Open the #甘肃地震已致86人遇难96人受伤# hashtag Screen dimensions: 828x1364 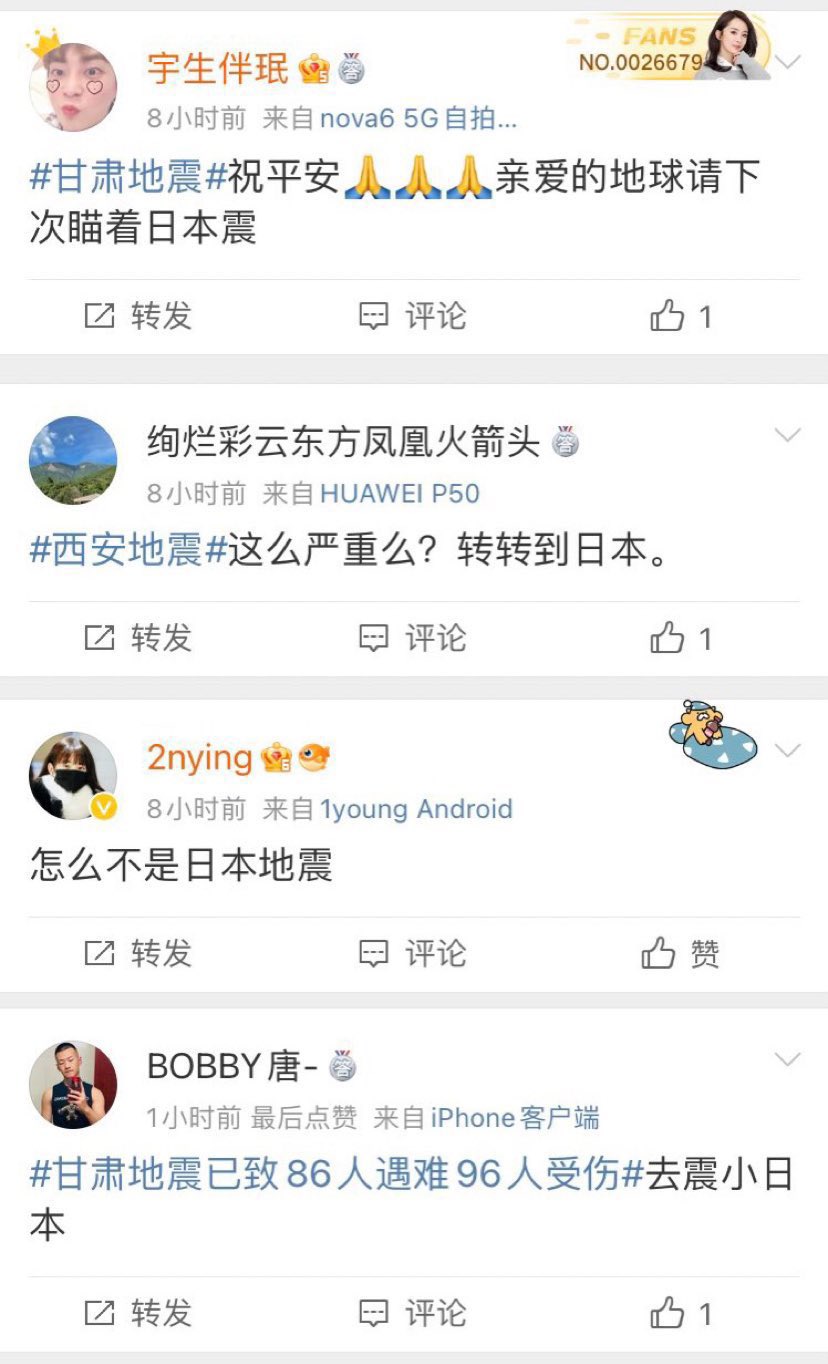[336, 1176]
